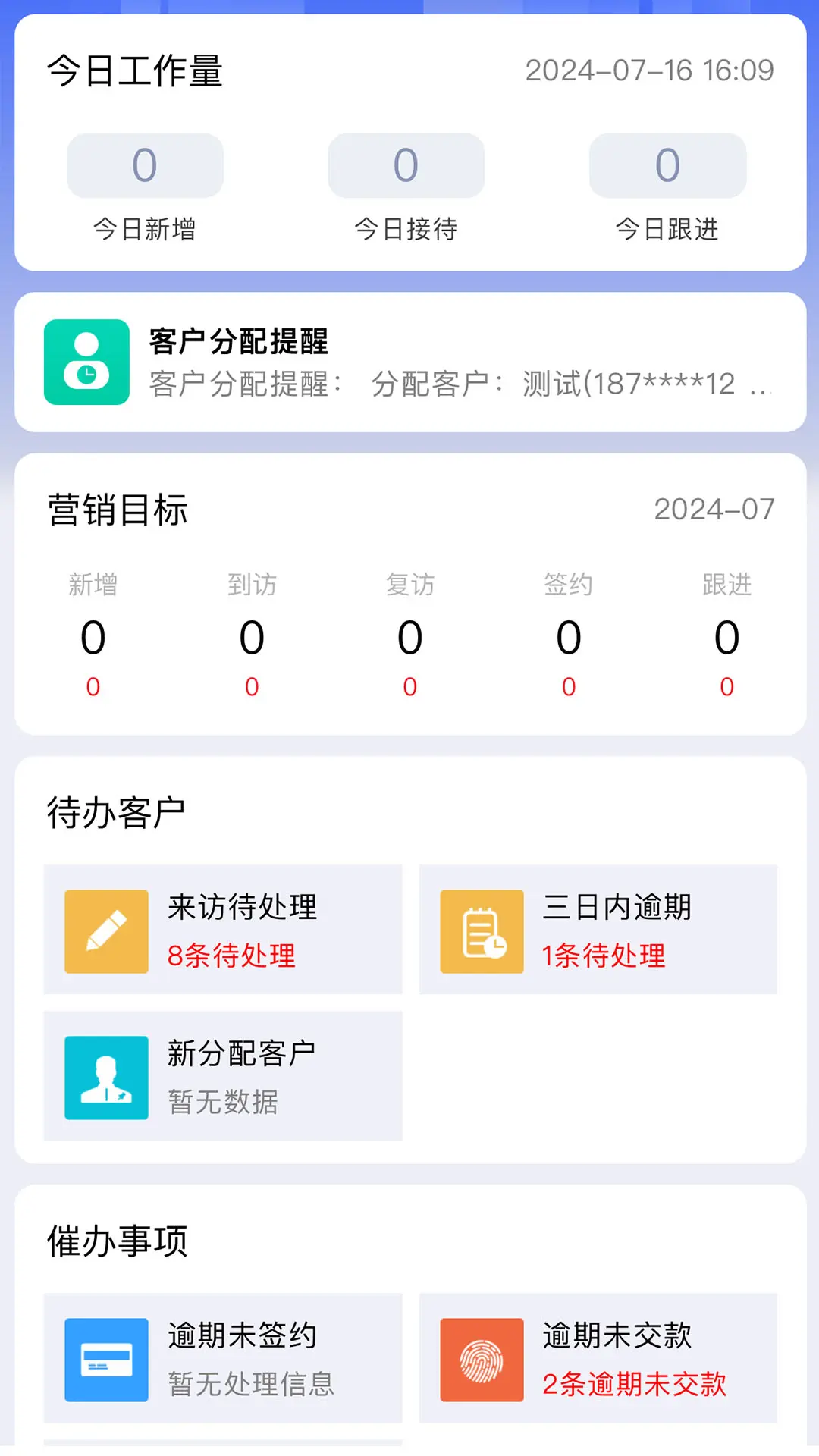This screenshot has width=819, height=1456.
Task: Select the 新分配客户 person icon
Action: click(x=106, y=1077)
